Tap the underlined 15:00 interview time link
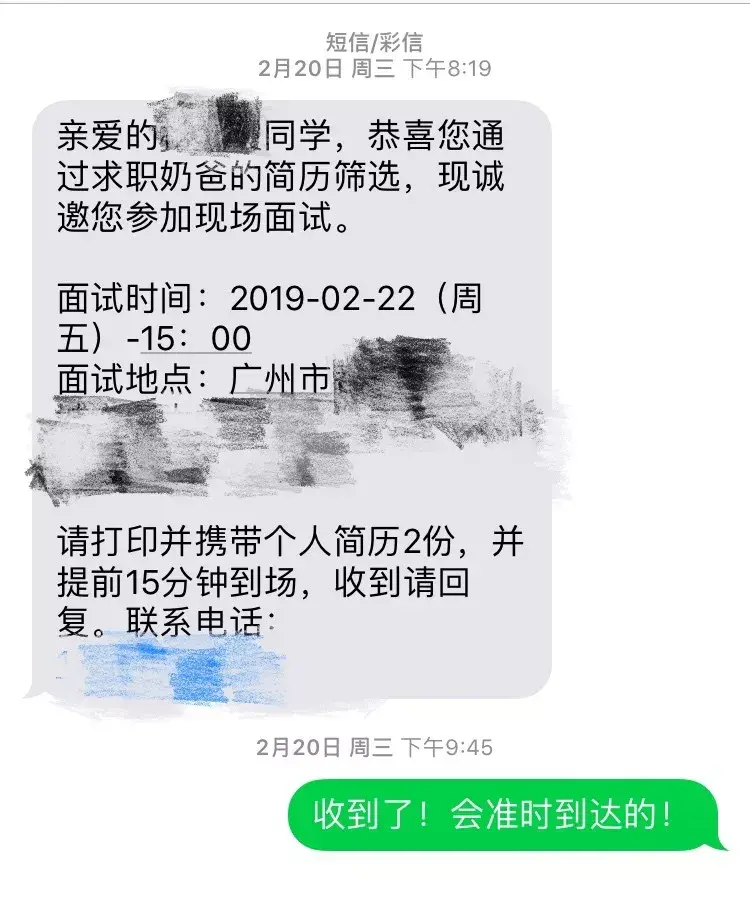Screen dimensions: 750x909 click(196, 338)
